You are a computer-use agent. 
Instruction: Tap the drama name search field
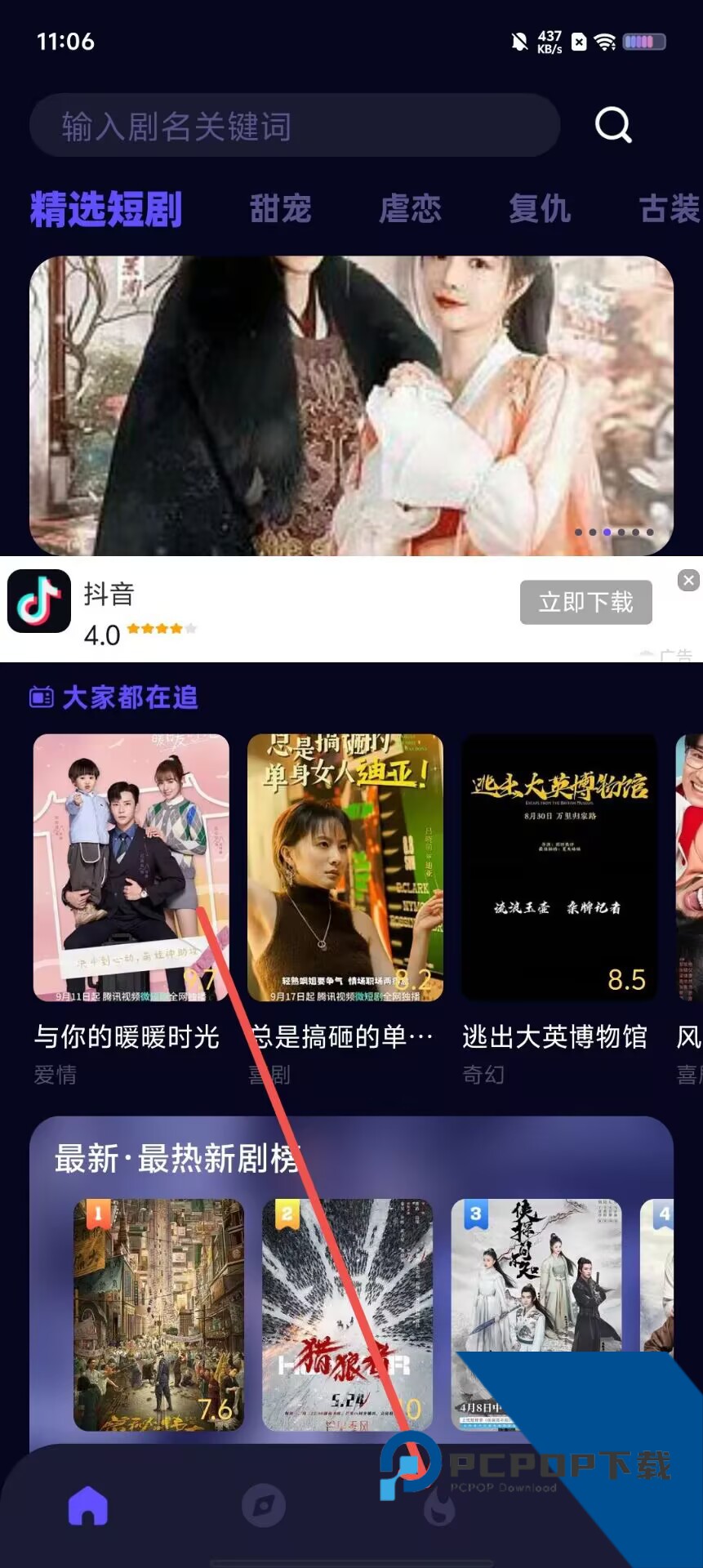[x=294, y=126]
